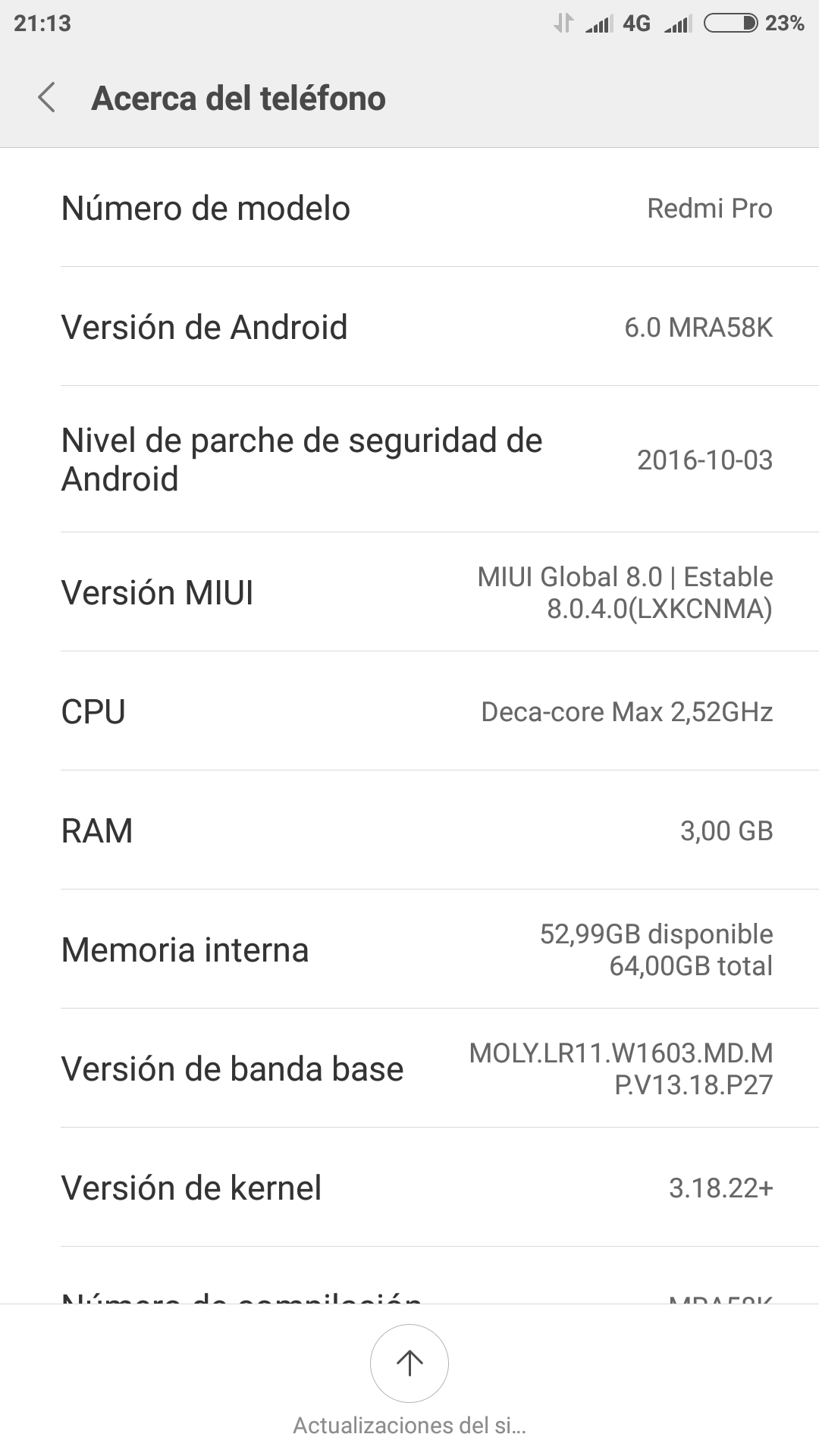Select Nivel de parche de seguridad row
Viewport: 819px width, 1456px height.
tap(409, 460)
